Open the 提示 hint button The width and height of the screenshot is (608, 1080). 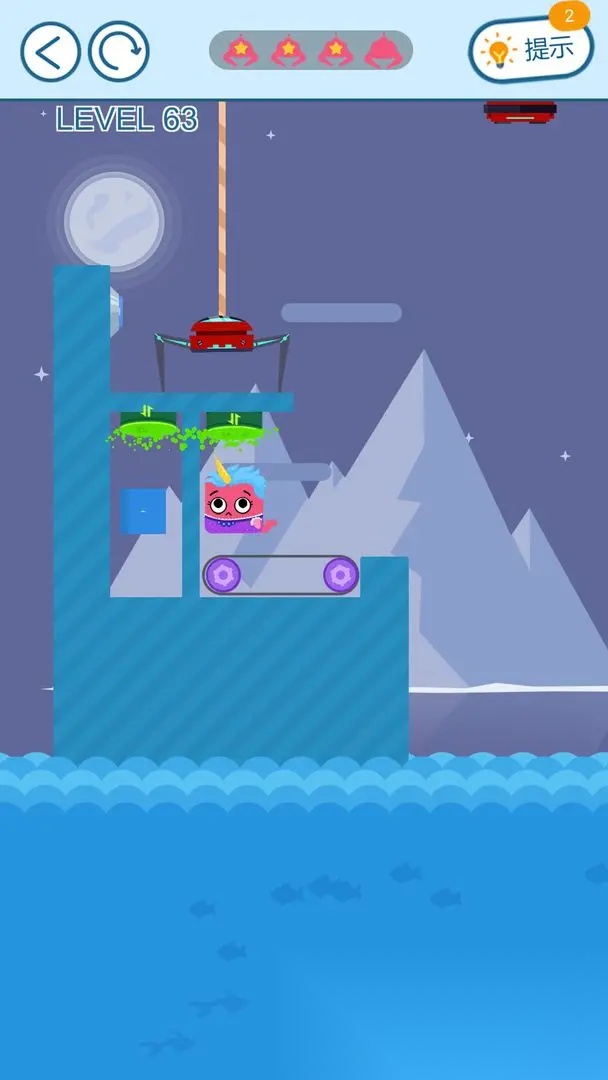click(x=530, y=50)
